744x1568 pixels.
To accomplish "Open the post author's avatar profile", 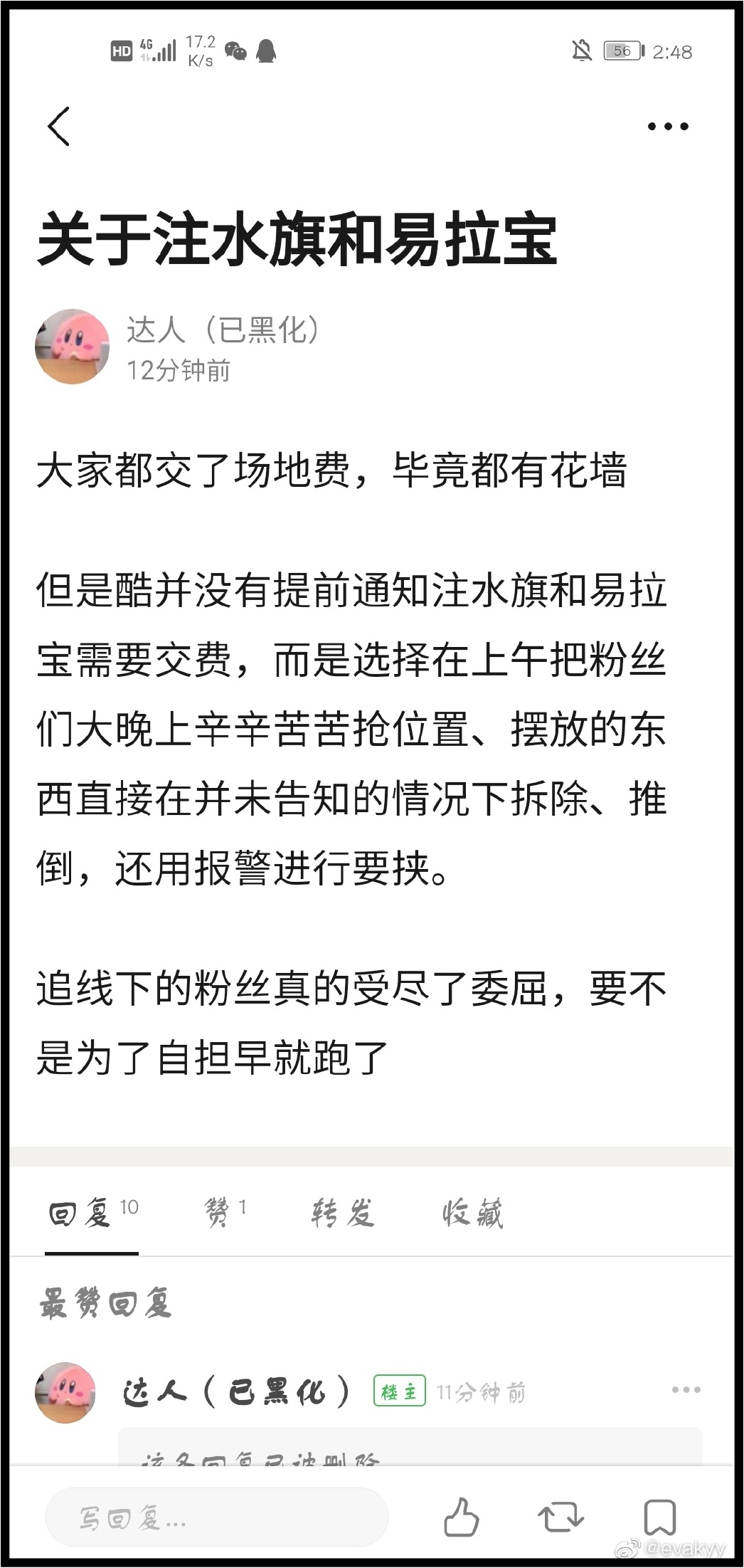I will coord(72,347).
